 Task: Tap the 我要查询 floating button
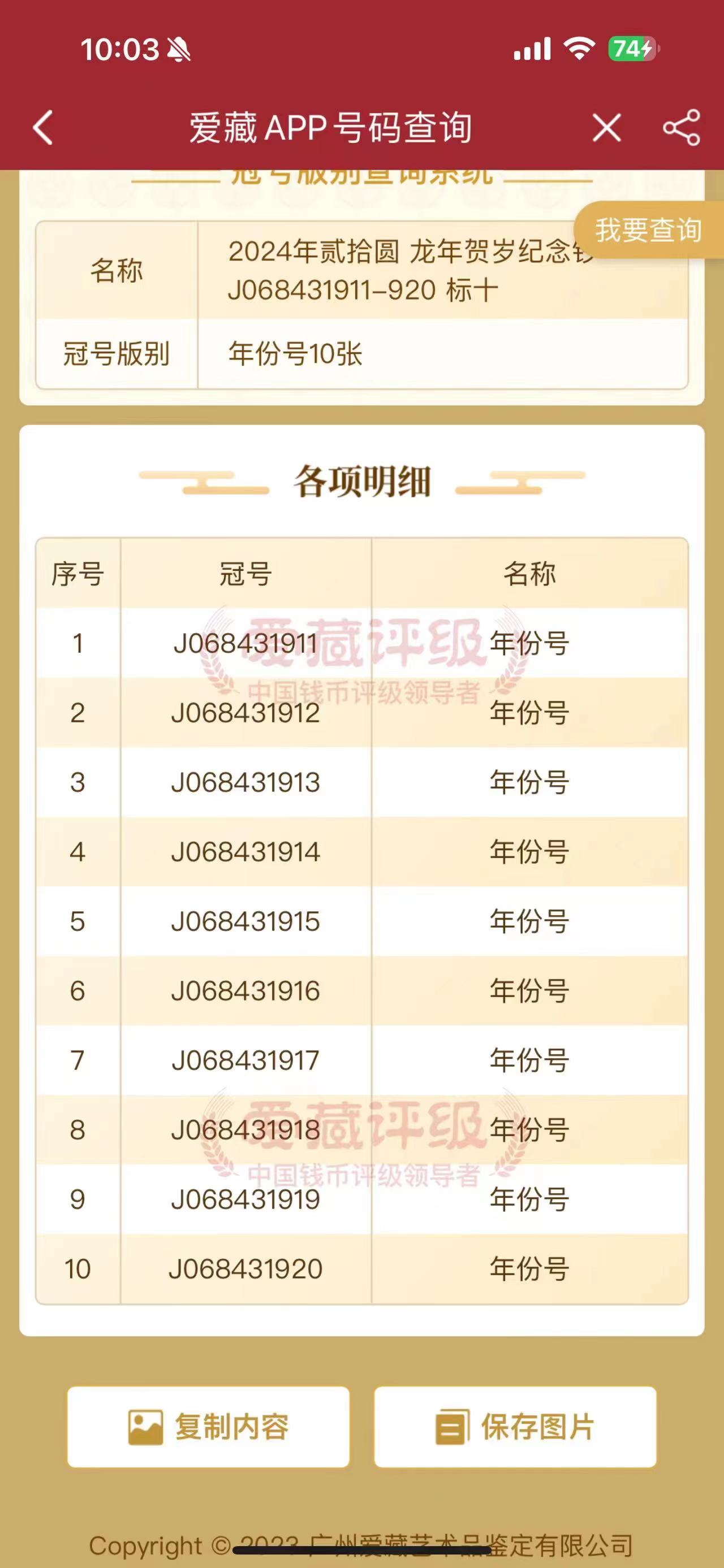[649, 230]
